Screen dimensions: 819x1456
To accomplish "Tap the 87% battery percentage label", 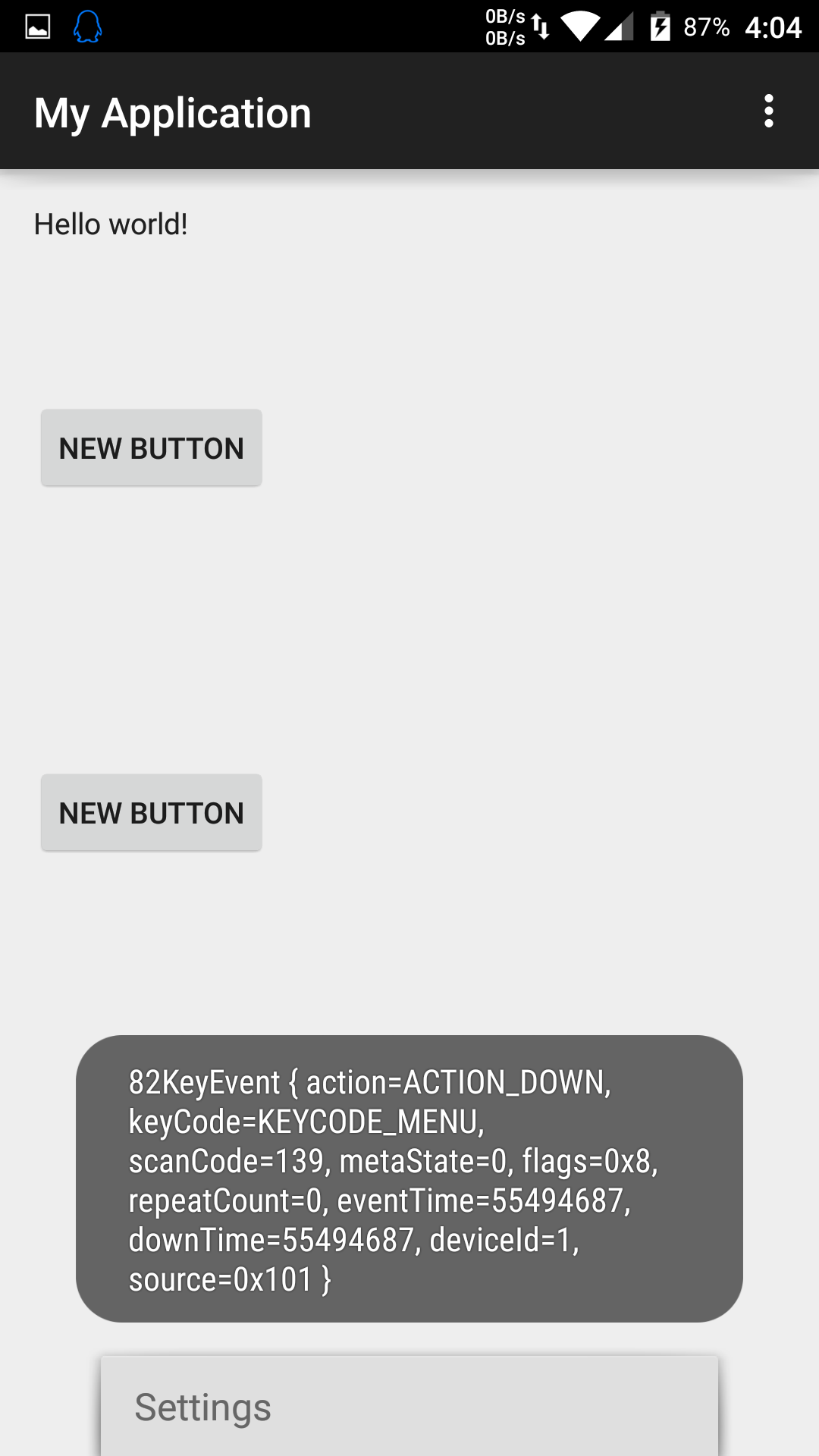I will coord(707,27).
